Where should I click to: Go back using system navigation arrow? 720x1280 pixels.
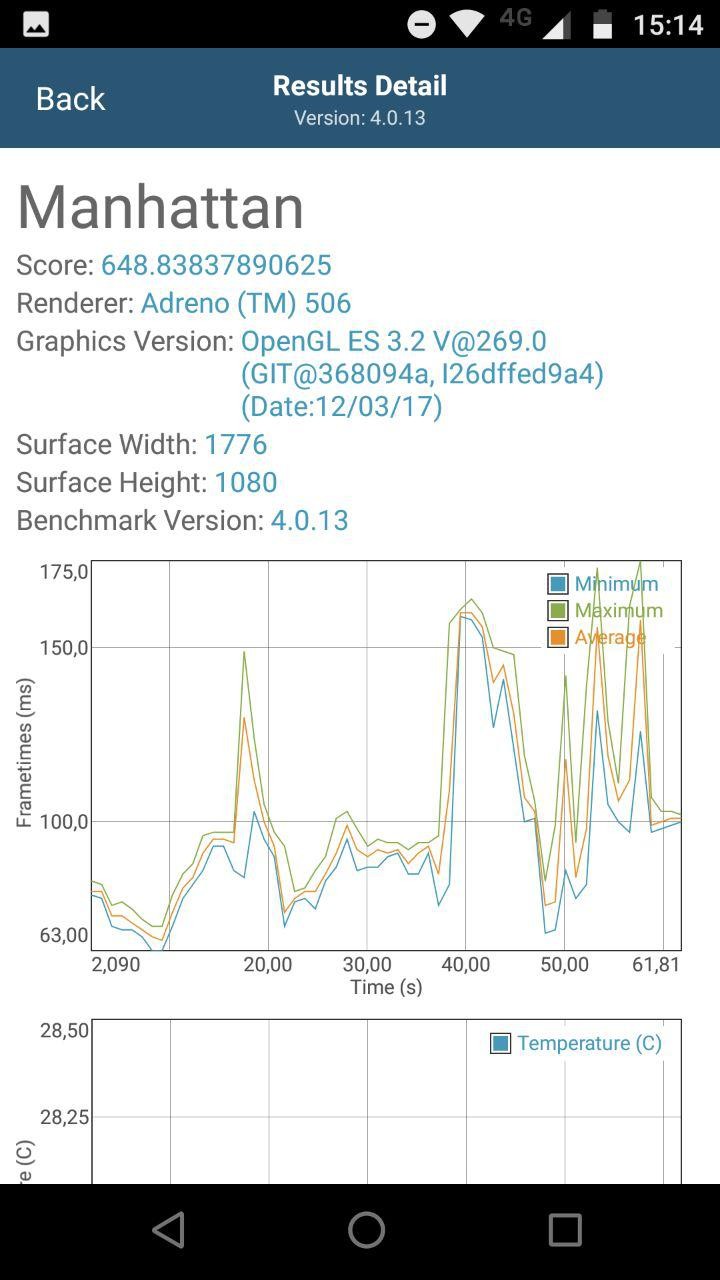tap(168, 1230)
